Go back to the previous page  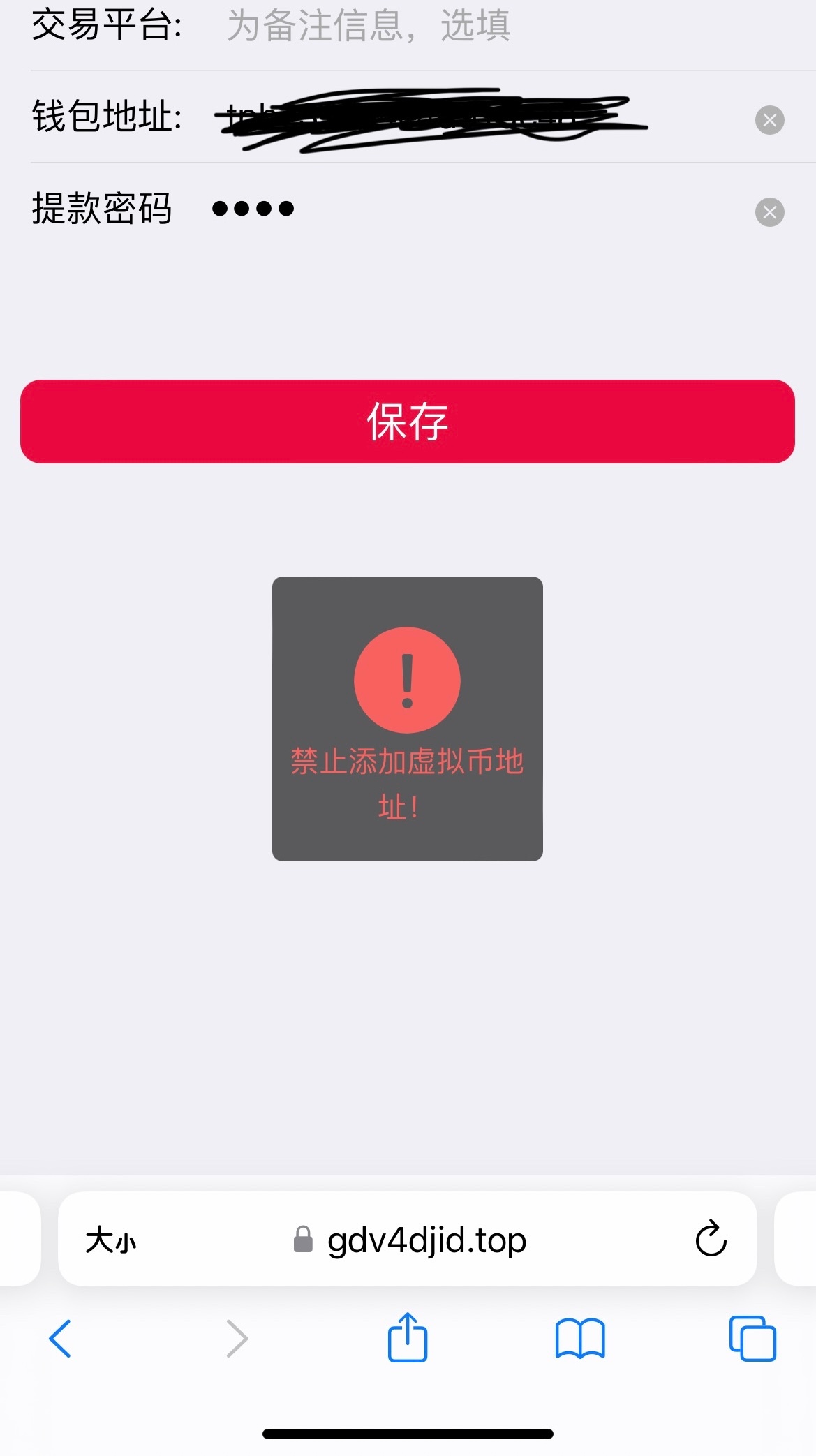pyautogui.click(x=60, y=1338)
